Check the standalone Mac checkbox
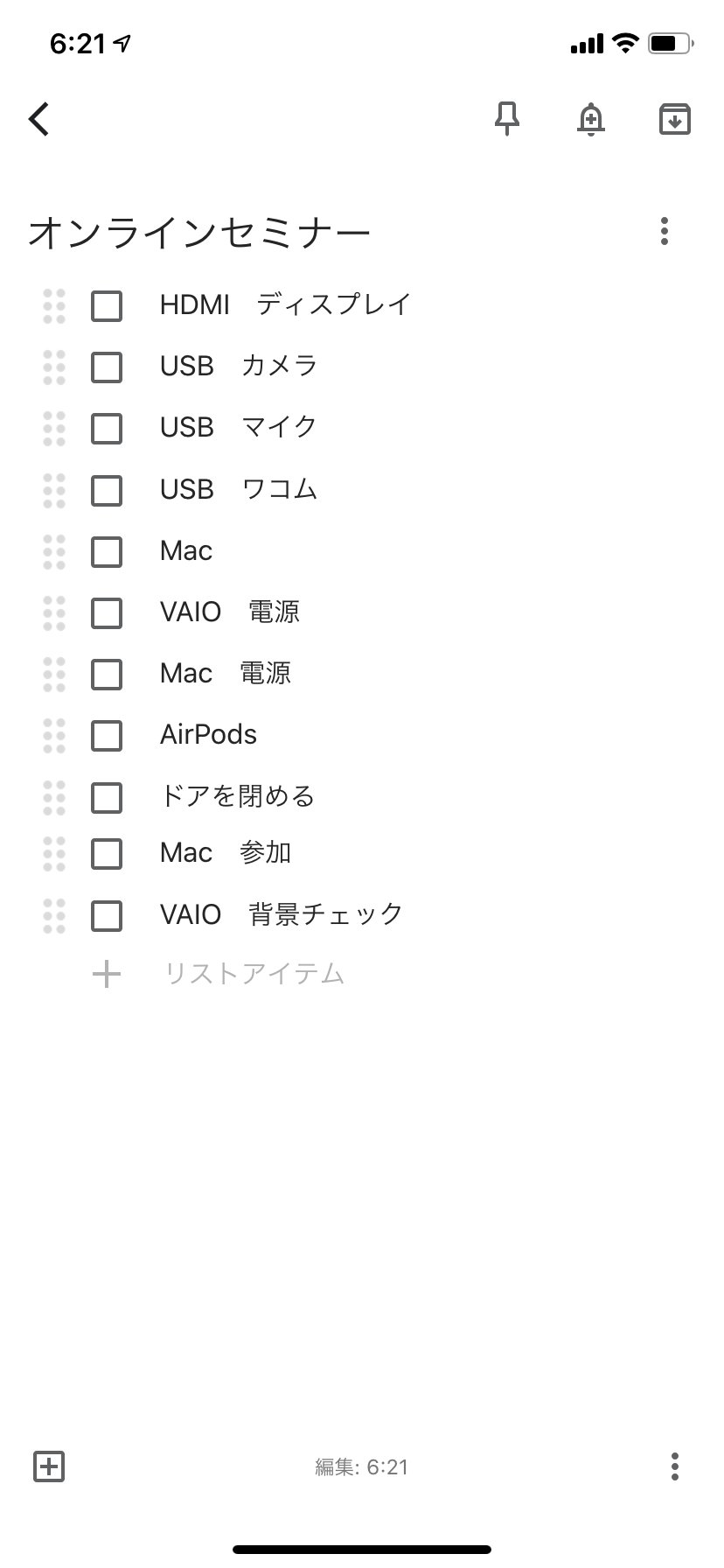The width and height of the screenshot is (724, 1568). click(107, 552)
